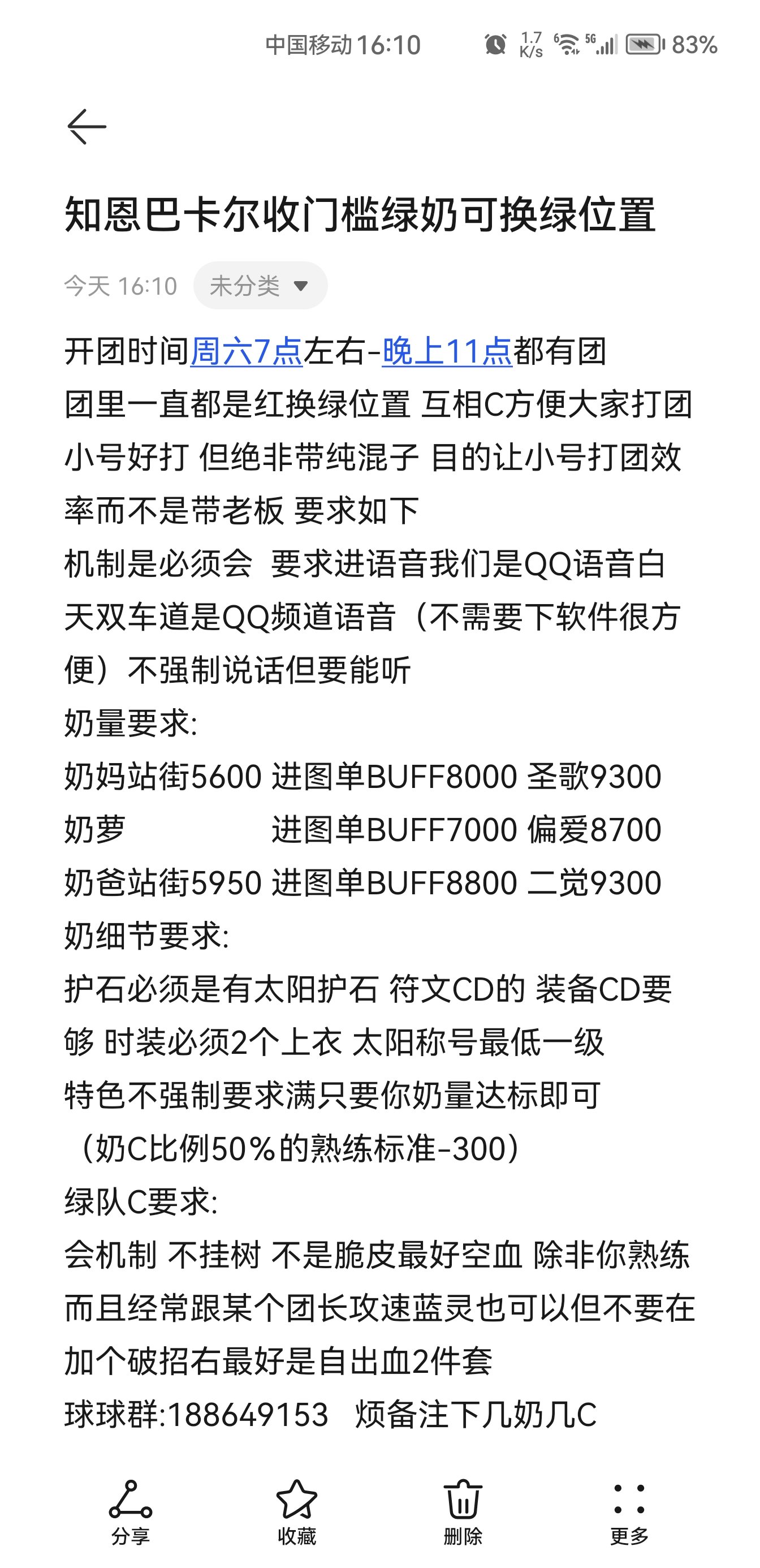Image resolution: width=760 pixels, height=1568 pixels.
Task: Tap the Wi-Fi signal icon
Action: pos(566,44)
